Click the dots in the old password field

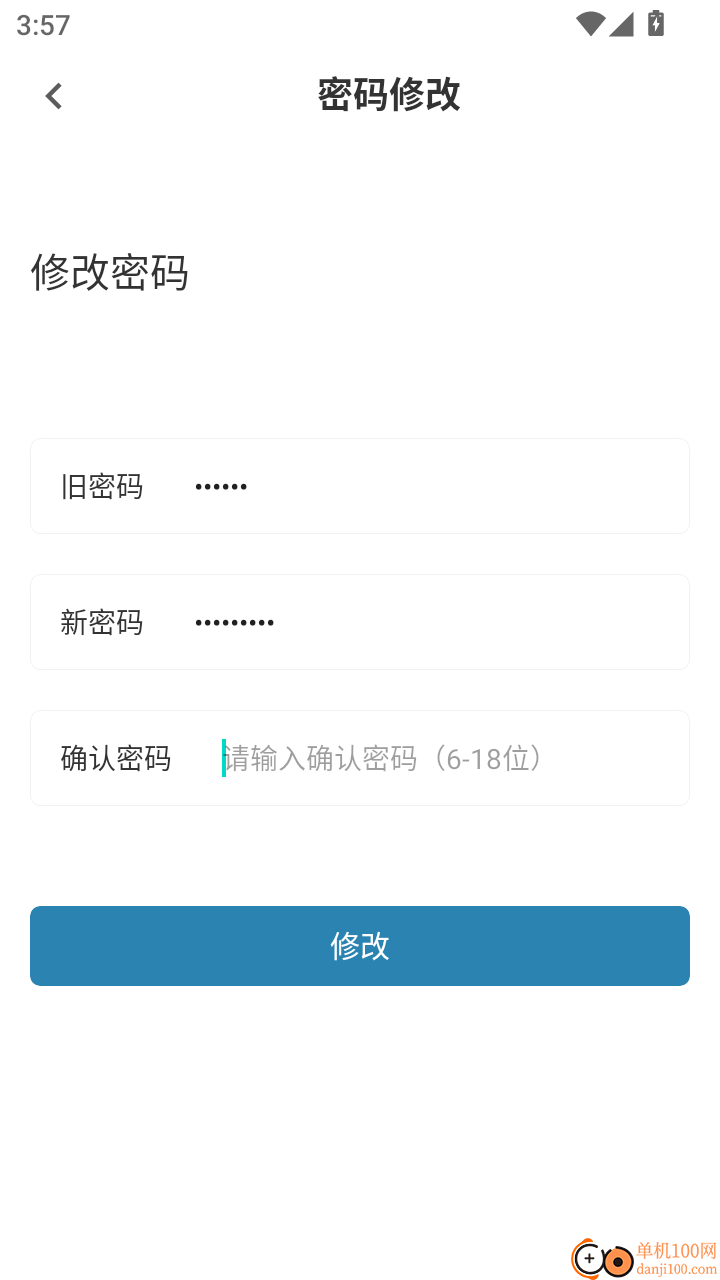(220, 486)
